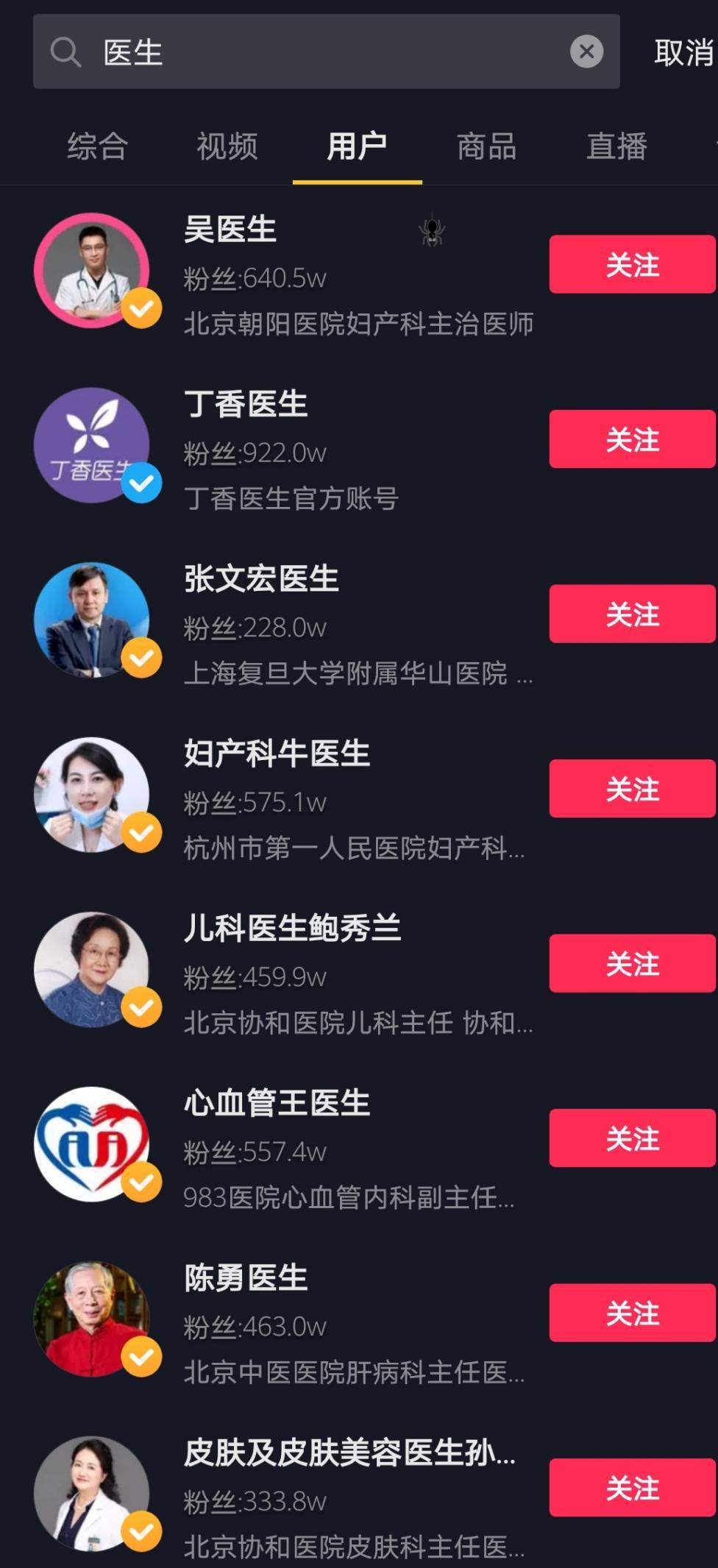Image resolution: width=718 pixels, height=1568 pixels.
Task: Switch to the 综合 tab
Action: pyautogui.click(x=97, y=146)
